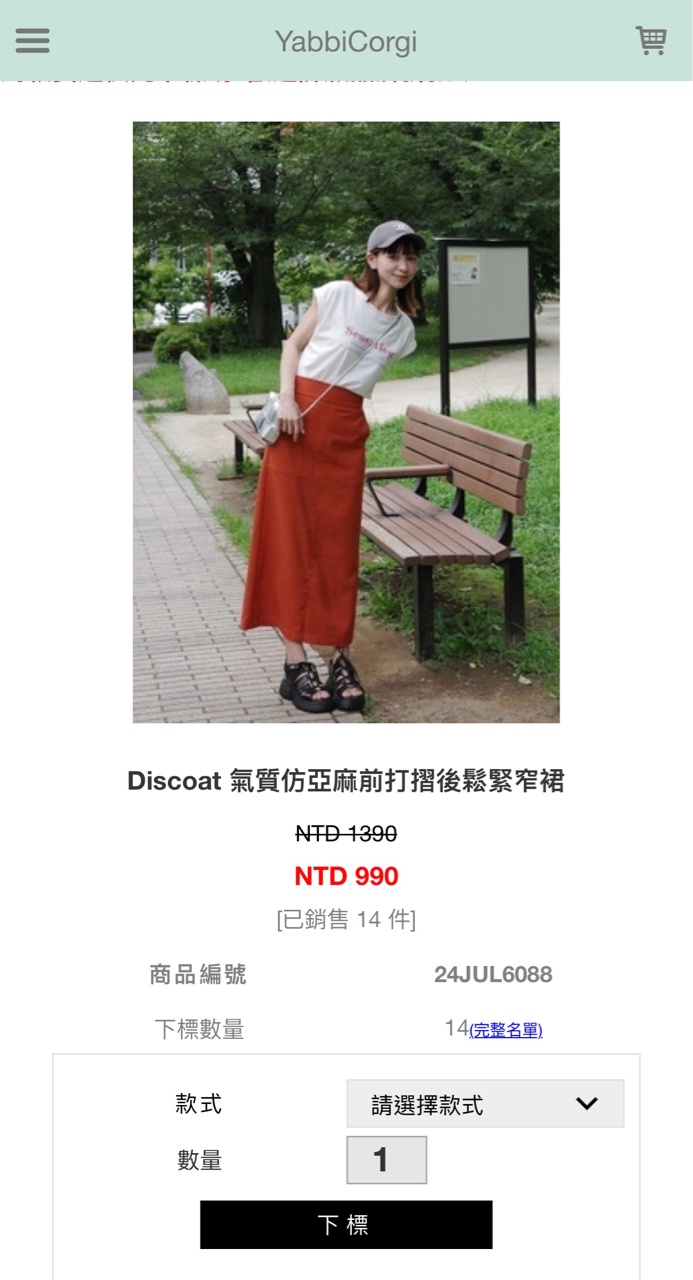Viewport: 693px width, 1280px height.
Task: Open the 完整名單 link
Action: (506, 1030)
